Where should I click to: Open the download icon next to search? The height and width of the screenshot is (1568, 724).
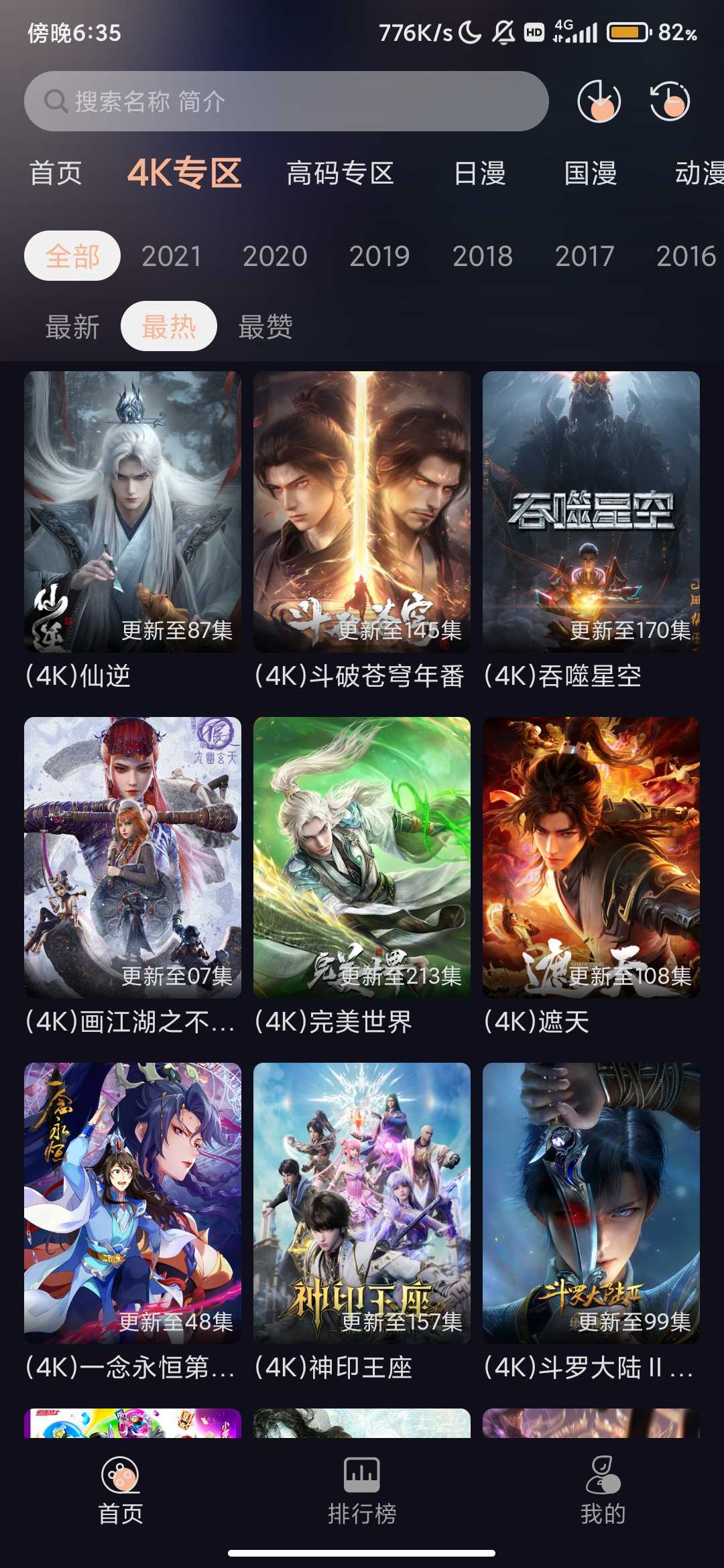599,102
